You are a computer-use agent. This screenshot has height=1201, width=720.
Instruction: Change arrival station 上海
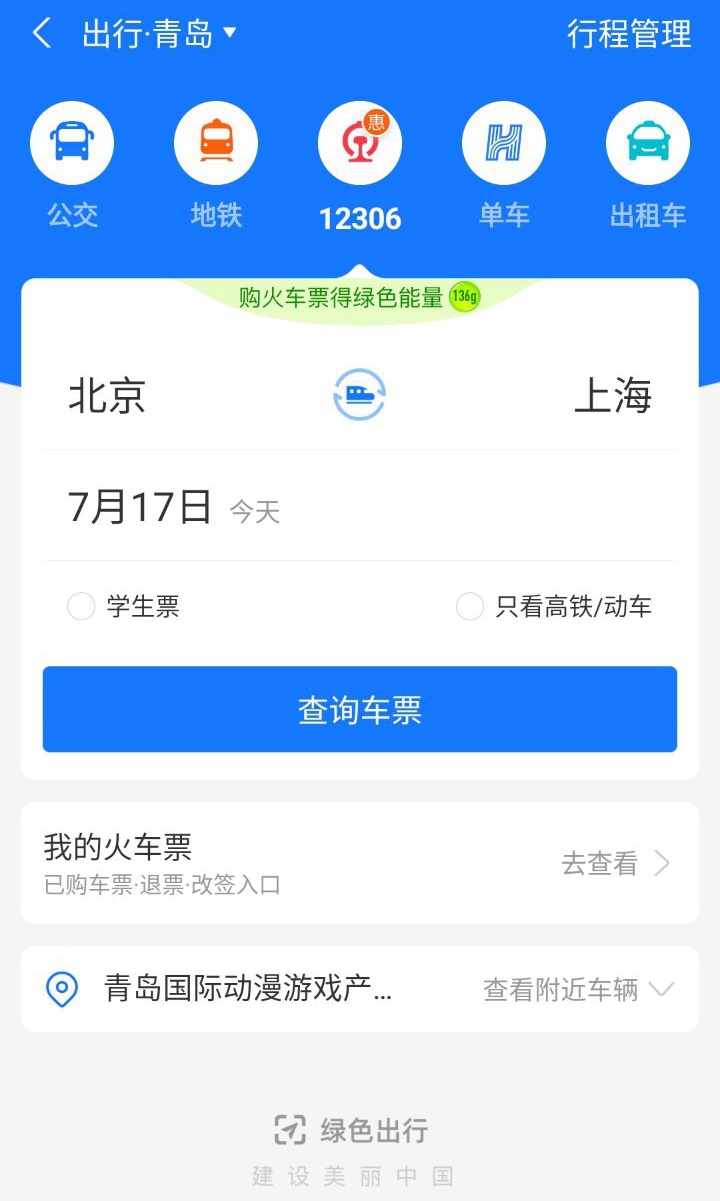612,396
